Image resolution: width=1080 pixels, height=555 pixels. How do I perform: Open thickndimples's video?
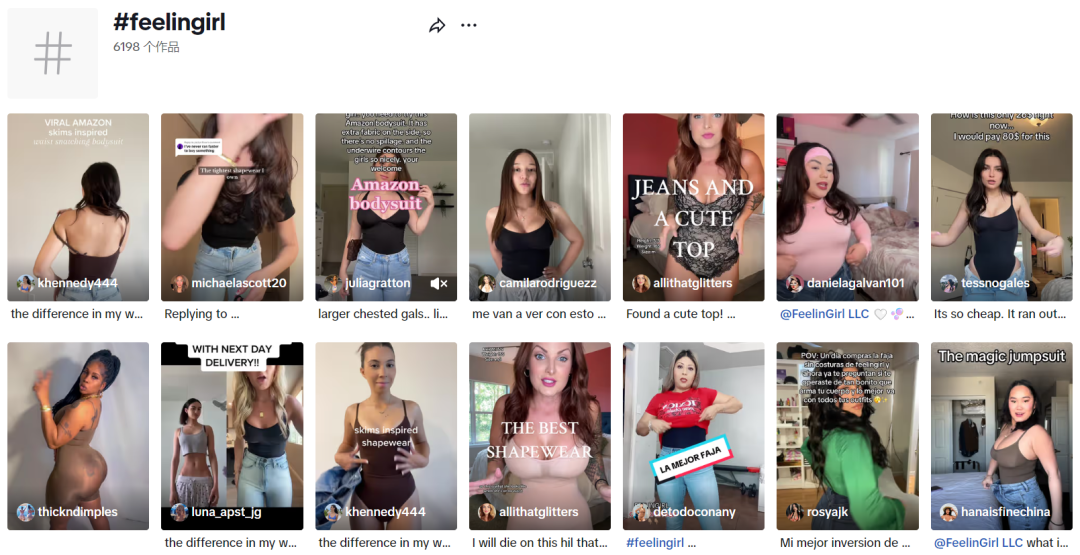[x=78, y=436]
